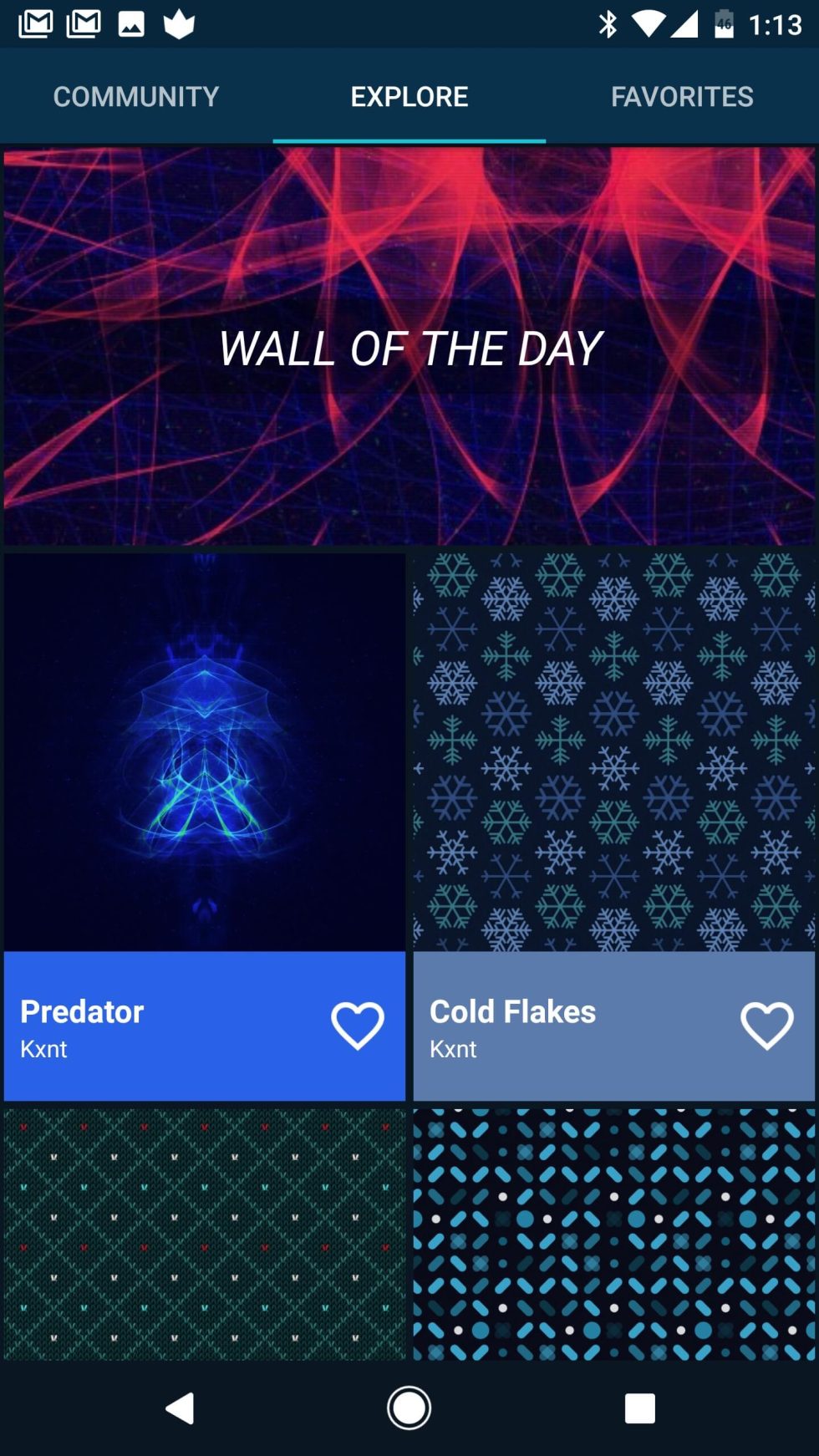Open the Wall of the Day banner
The image size is (819, 1456).
[x=409, y=347]
